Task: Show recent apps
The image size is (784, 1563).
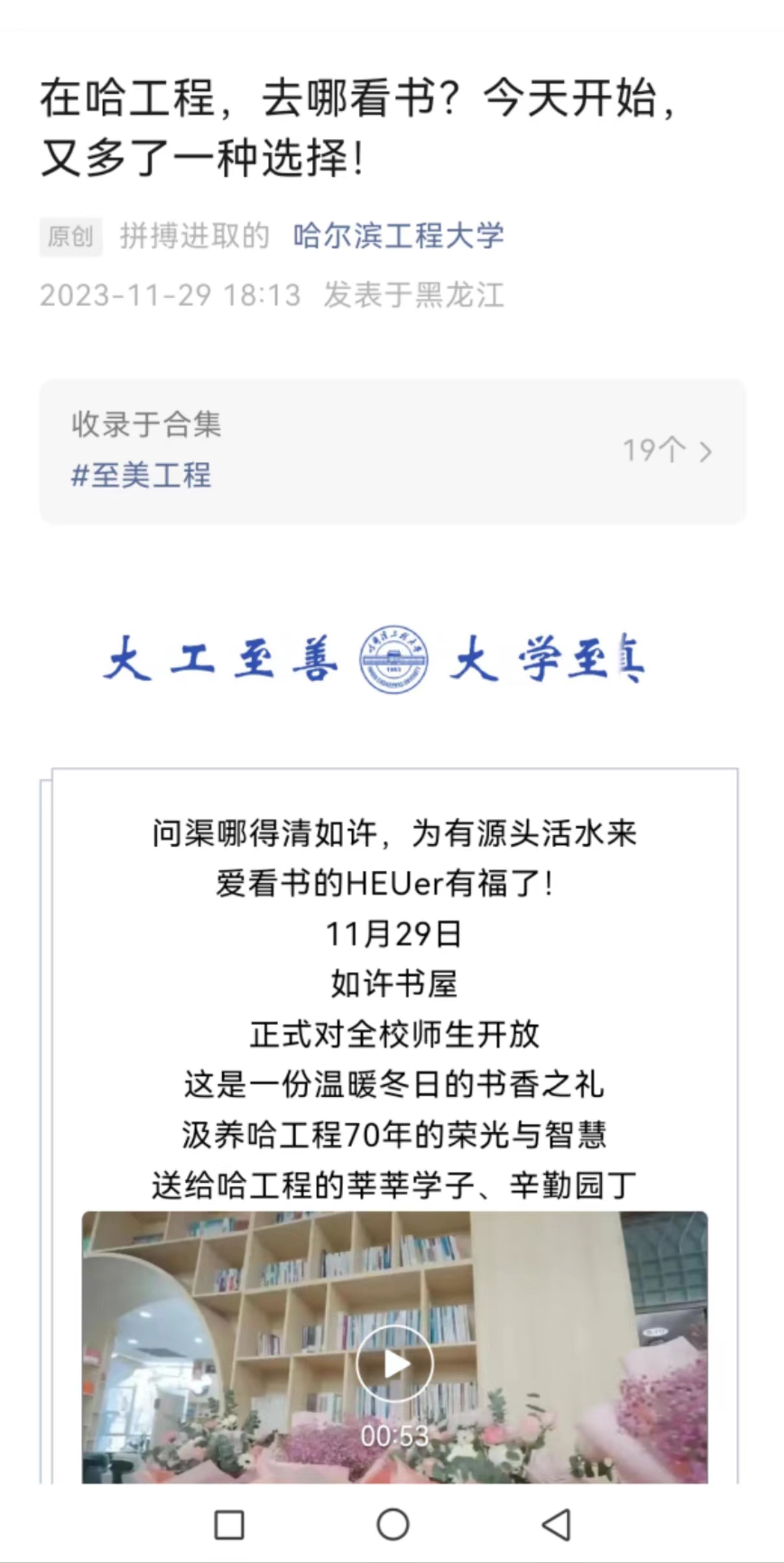Action: coord(229,1524)
